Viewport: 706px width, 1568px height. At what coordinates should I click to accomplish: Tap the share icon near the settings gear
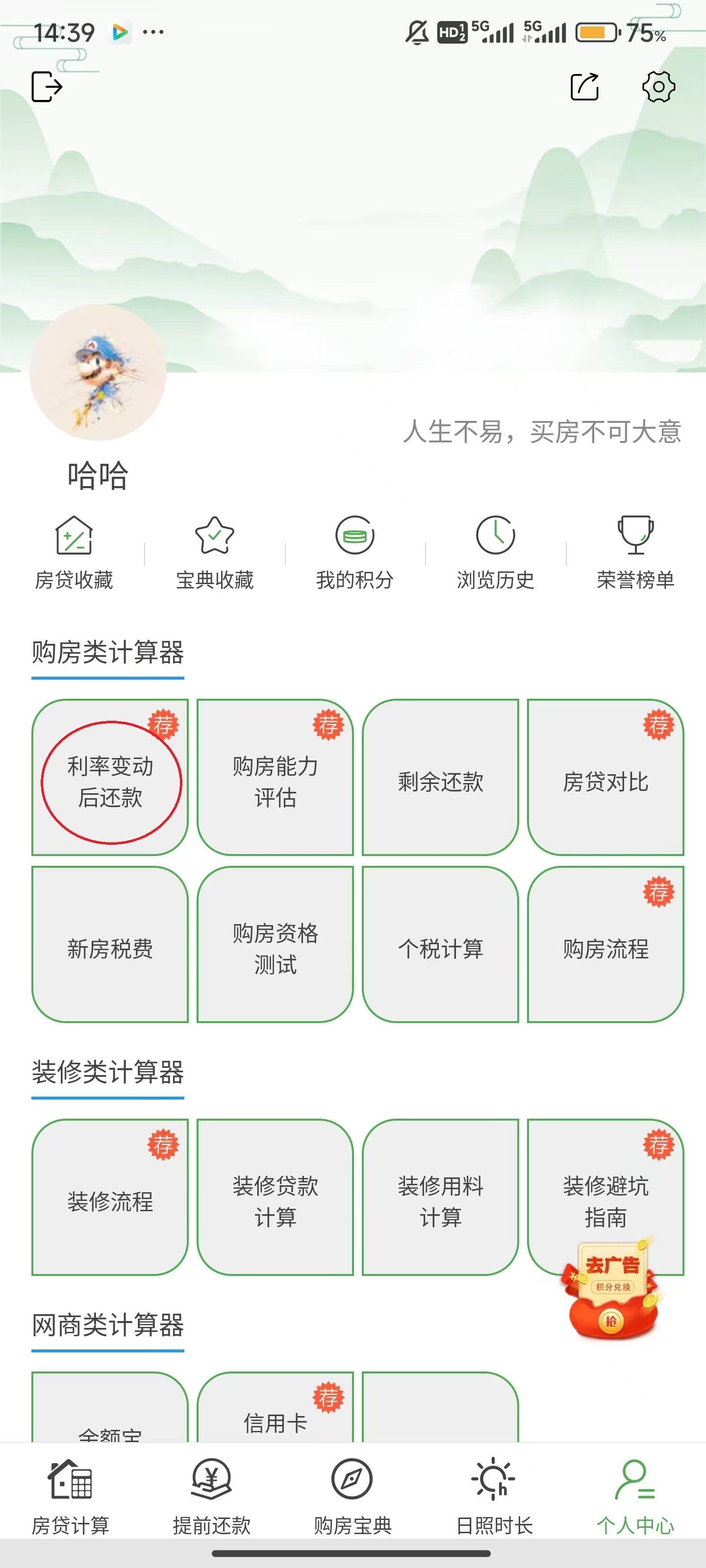[583, 86]
